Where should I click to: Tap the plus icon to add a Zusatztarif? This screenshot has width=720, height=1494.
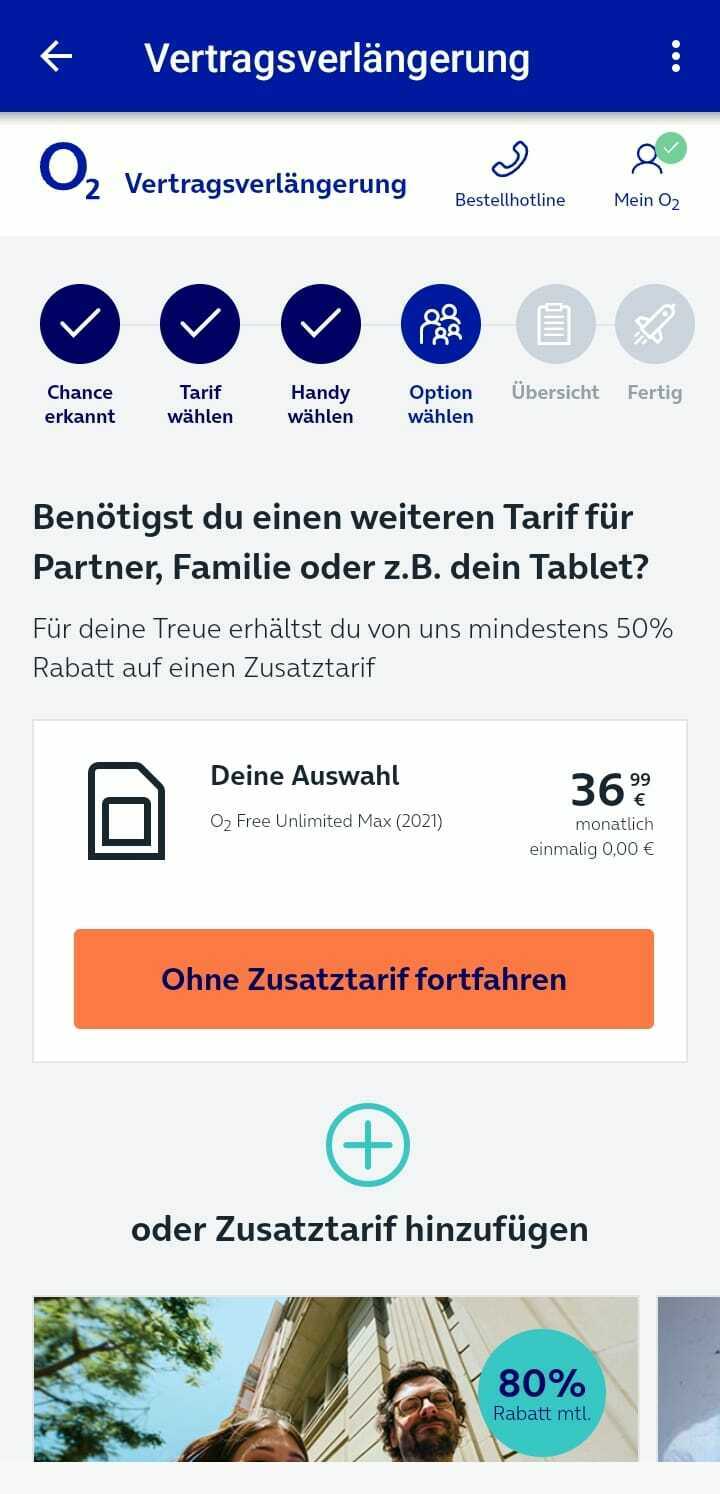(x=367, y=1145)
